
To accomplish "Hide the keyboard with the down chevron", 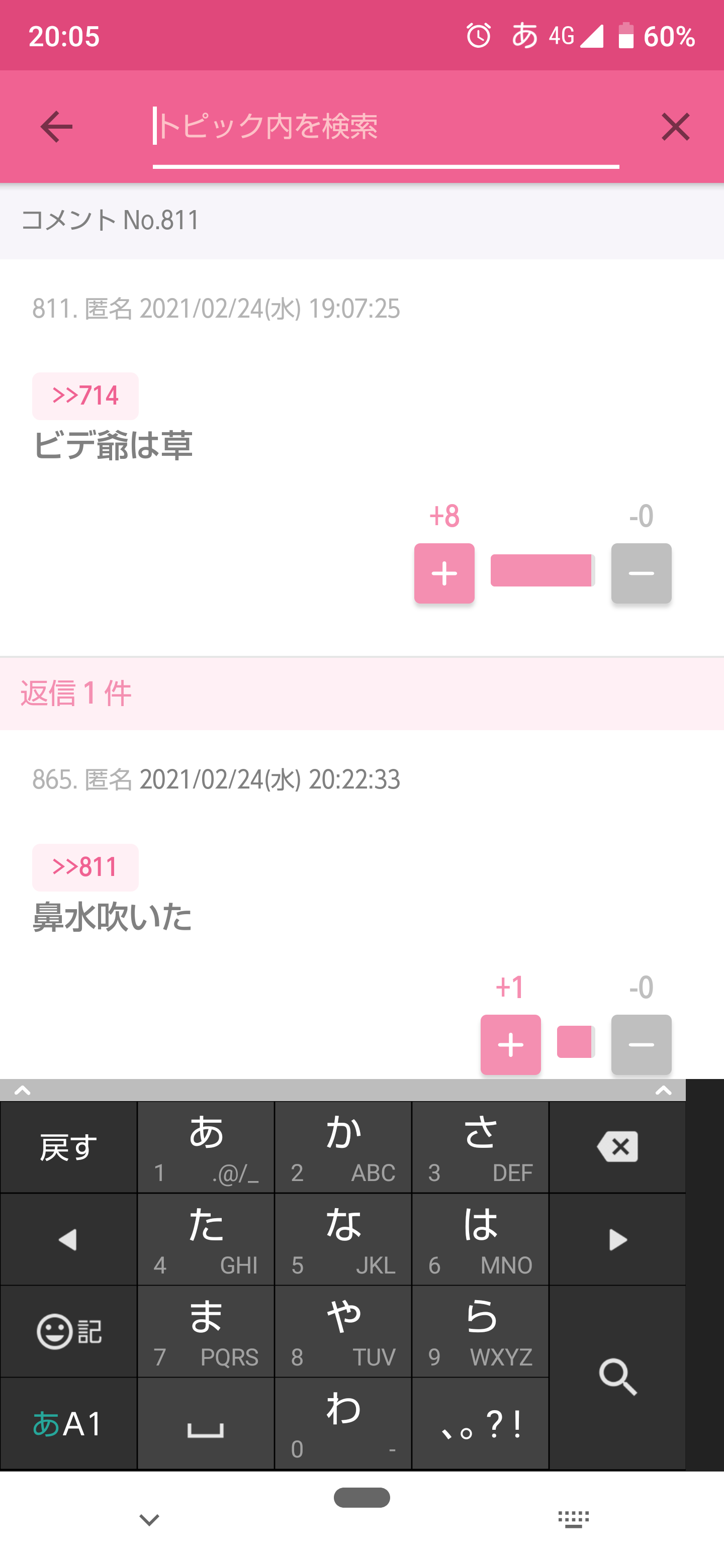I will click(x=149, y=1519).
